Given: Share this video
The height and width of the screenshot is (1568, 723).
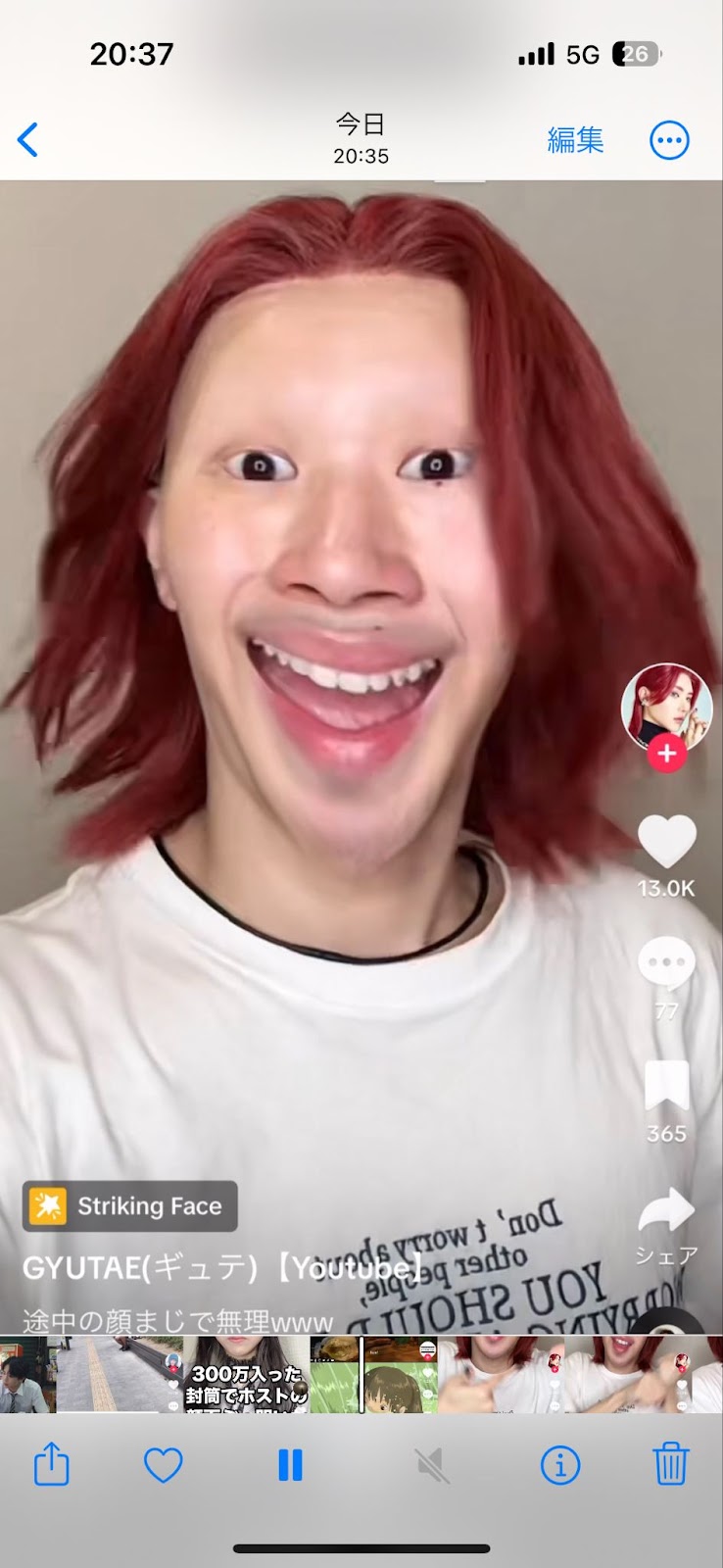Looking at the screenshot, I should pos(52,1465).
